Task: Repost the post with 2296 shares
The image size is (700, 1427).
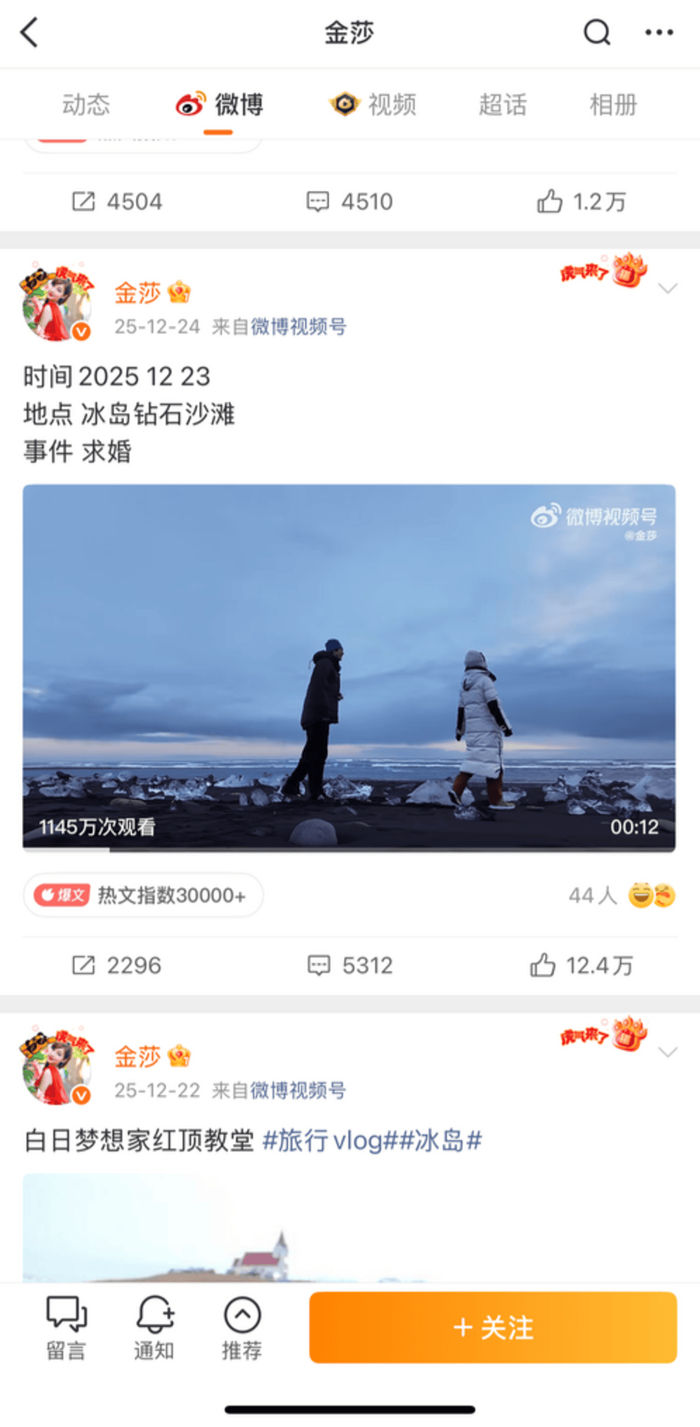Action: [x=117, y=965]
